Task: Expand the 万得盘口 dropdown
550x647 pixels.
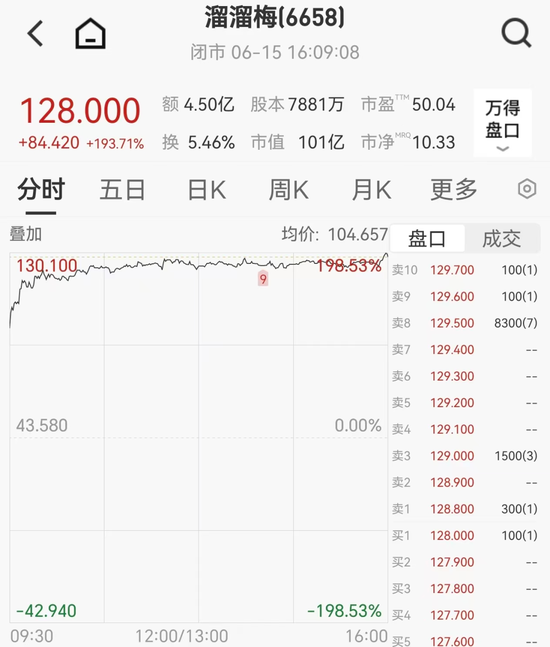Action: click(502, 123)
